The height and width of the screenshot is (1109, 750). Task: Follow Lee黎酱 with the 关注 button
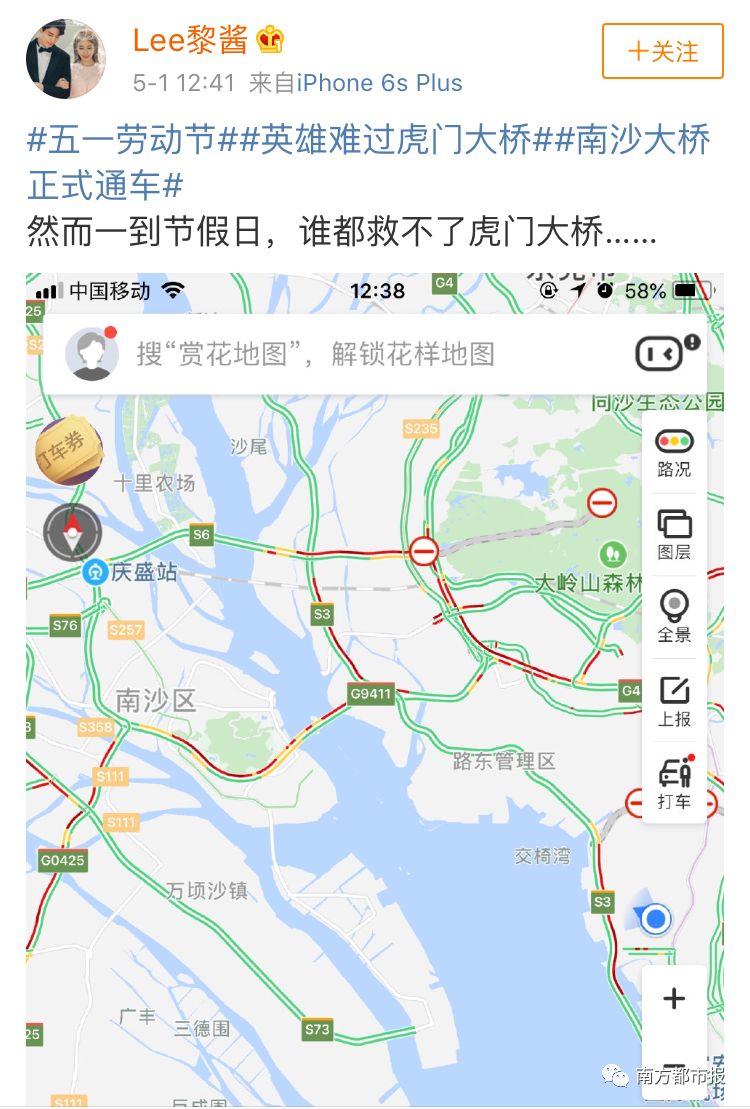pos(662,51)
